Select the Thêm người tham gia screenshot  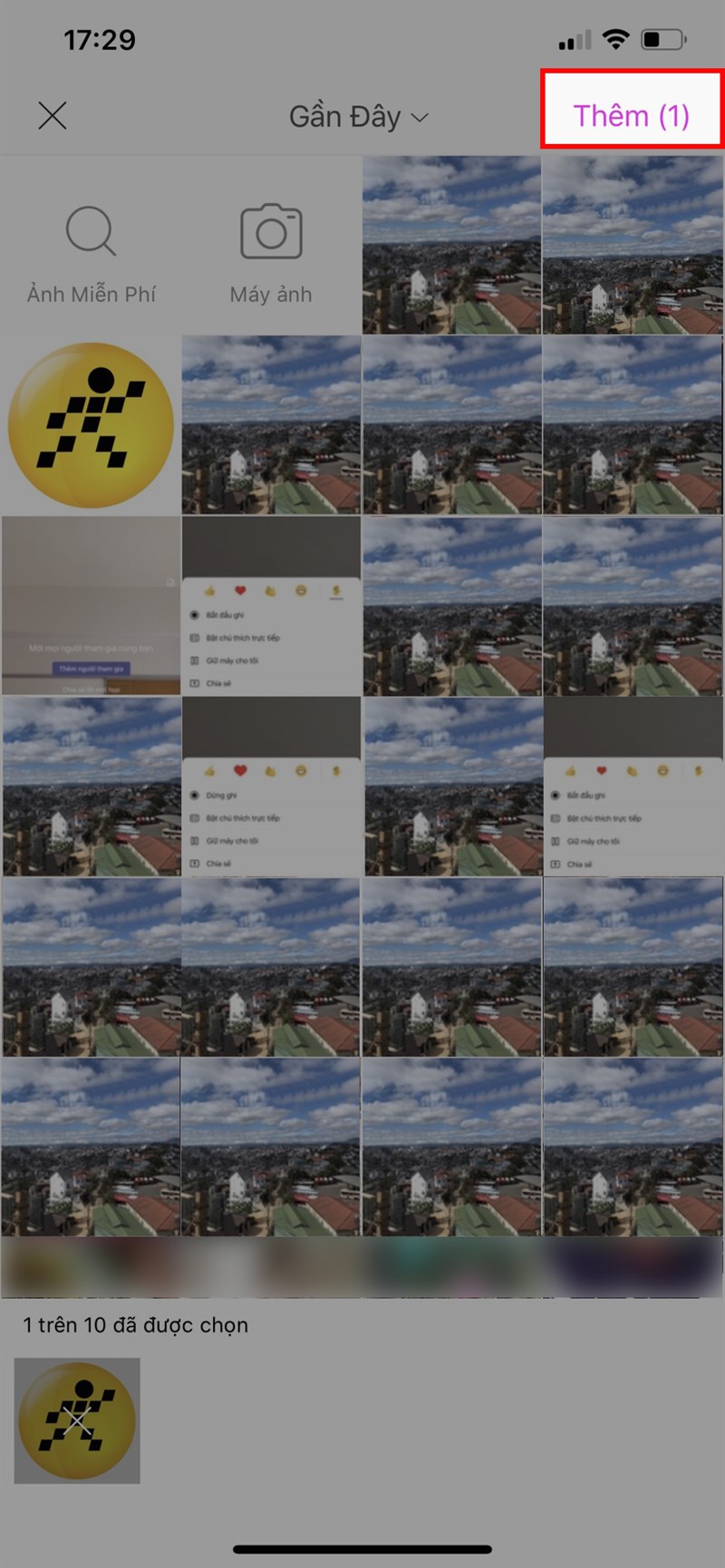(x=91, y=605)
